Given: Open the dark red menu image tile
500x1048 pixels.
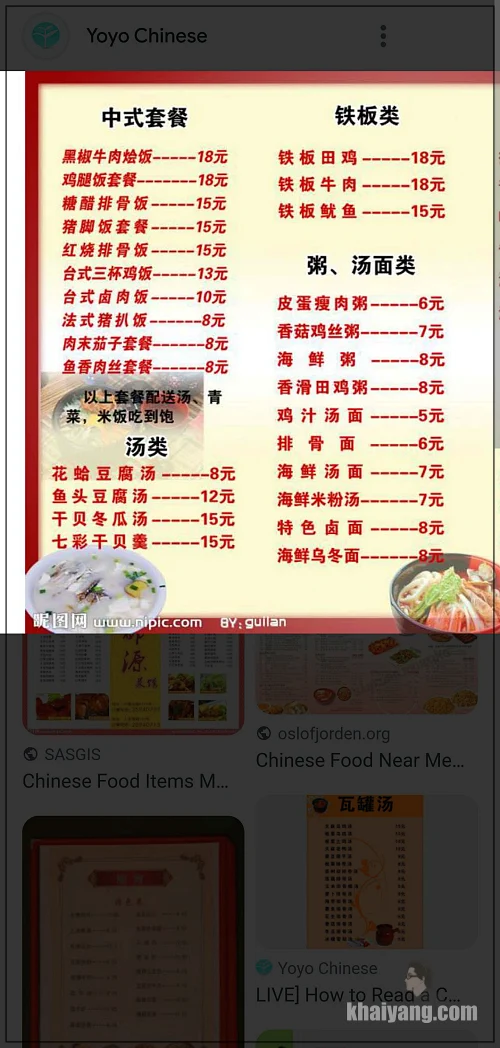Looking at the screenshot, I should pyautogui.click(x=133, y=932).
